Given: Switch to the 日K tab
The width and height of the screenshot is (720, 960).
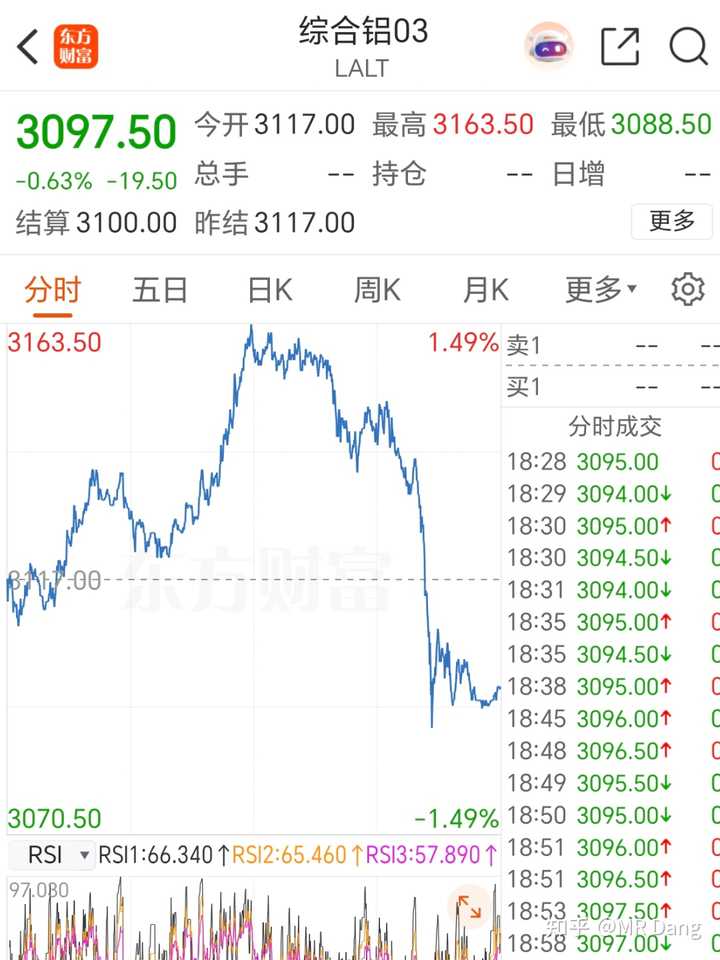Looking at the screenshot, I should (x=270, y=290).
